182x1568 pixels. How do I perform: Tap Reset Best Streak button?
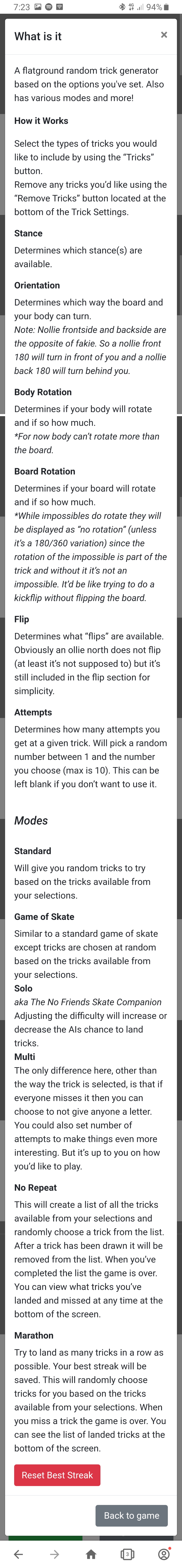[57, 1475]
